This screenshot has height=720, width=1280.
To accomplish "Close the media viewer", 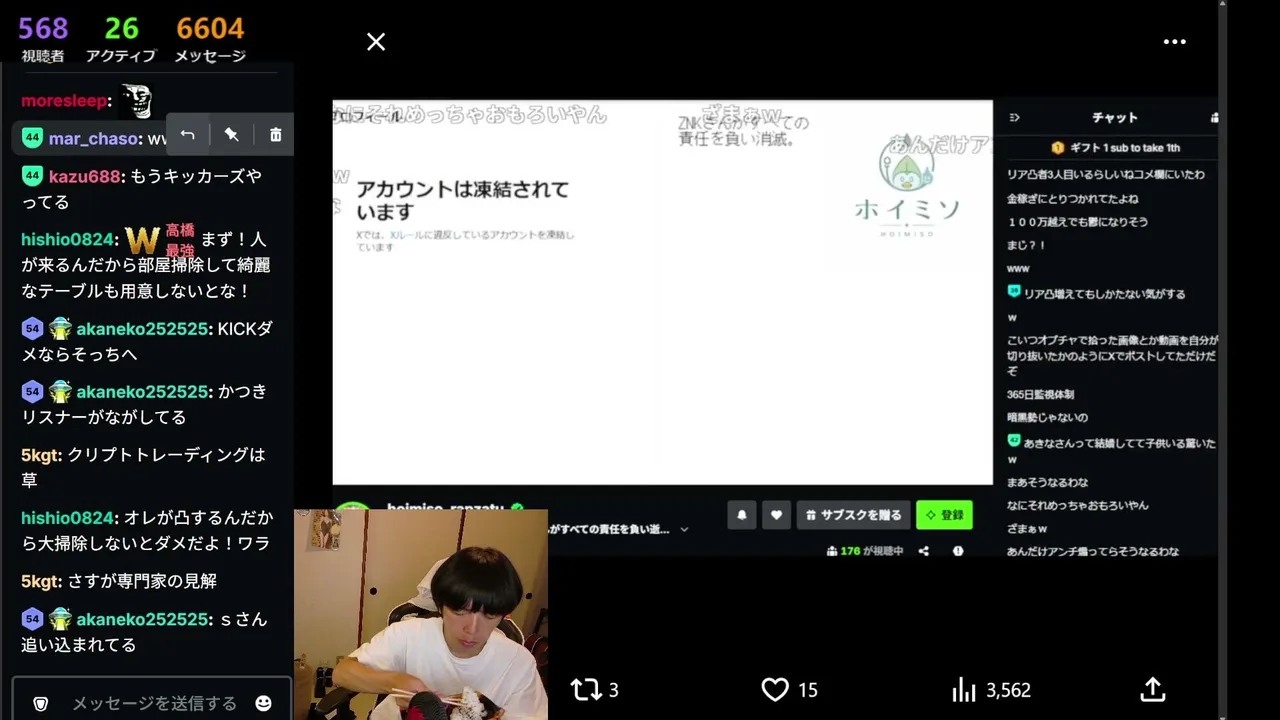I will (x=375, y=42).
